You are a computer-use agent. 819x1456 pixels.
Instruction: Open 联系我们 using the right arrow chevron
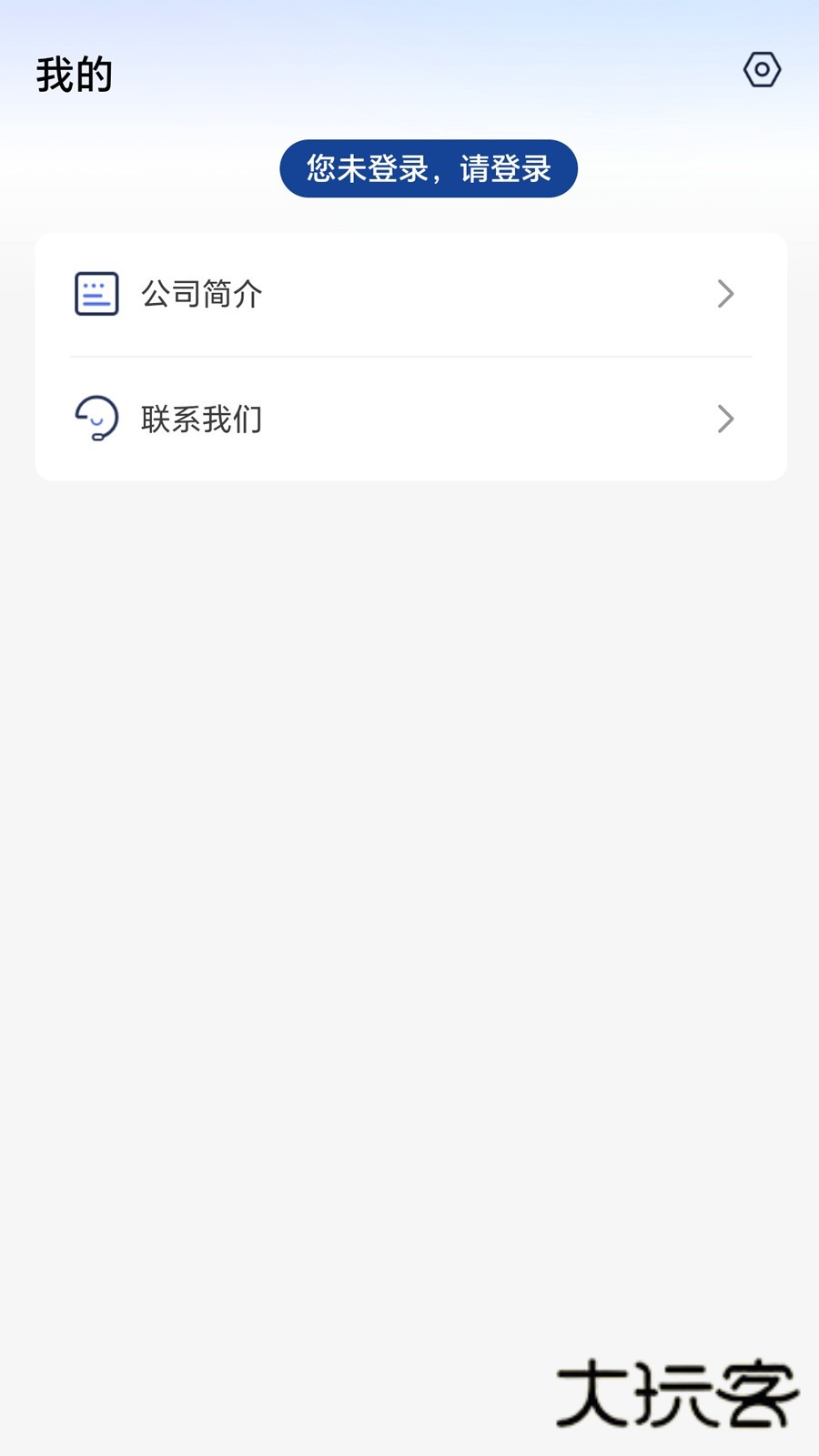click(x=725, y=419)
